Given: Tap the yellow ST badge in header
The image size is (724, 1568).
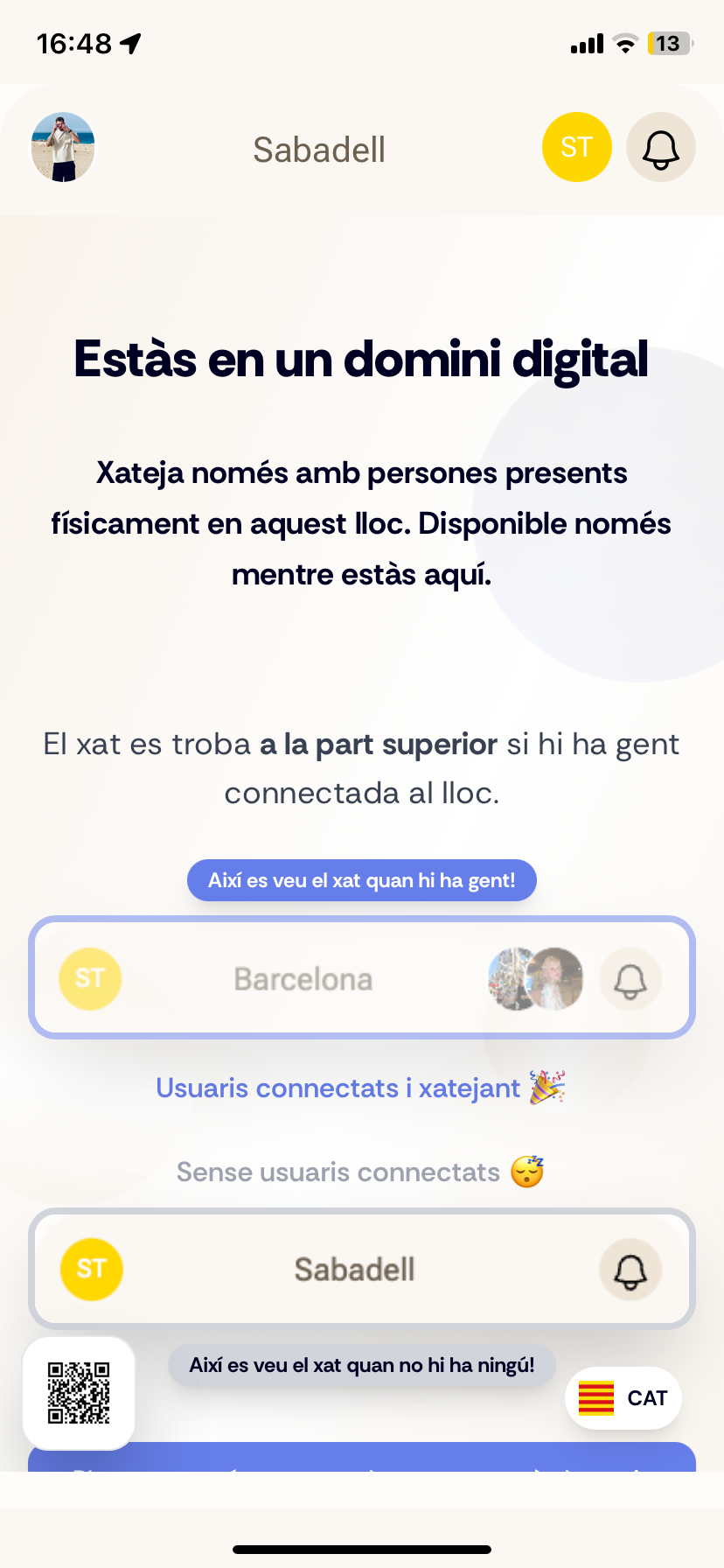Looking at the screenshot, I should [576, 147].
